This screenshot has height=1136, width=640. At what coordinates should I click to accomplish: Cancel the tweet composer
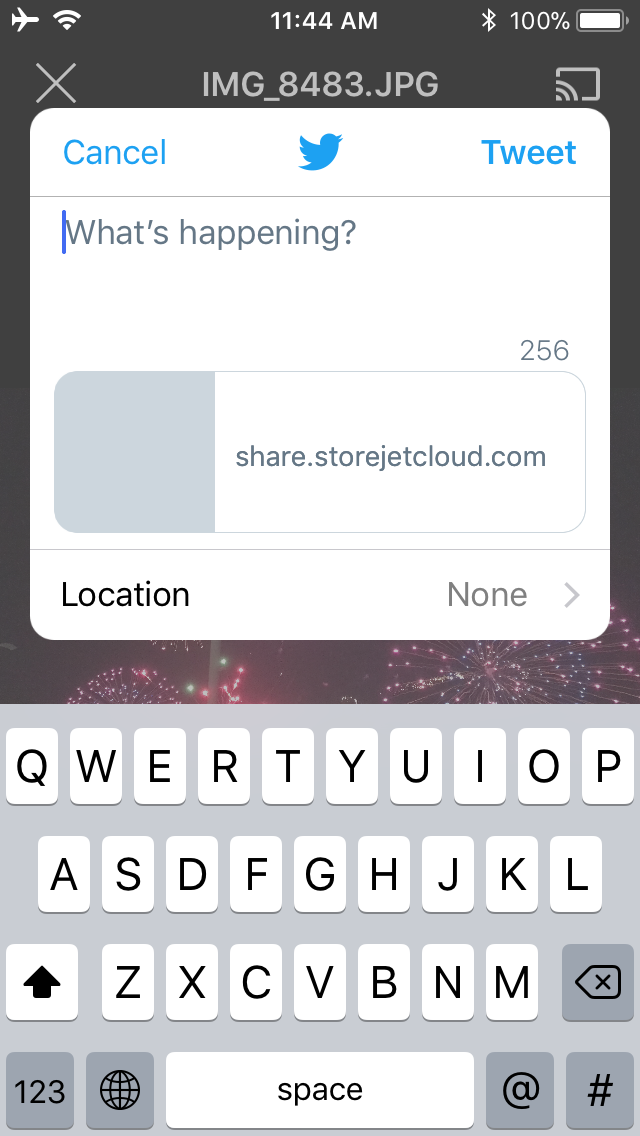pyautogui.click(x=115, y=153)
